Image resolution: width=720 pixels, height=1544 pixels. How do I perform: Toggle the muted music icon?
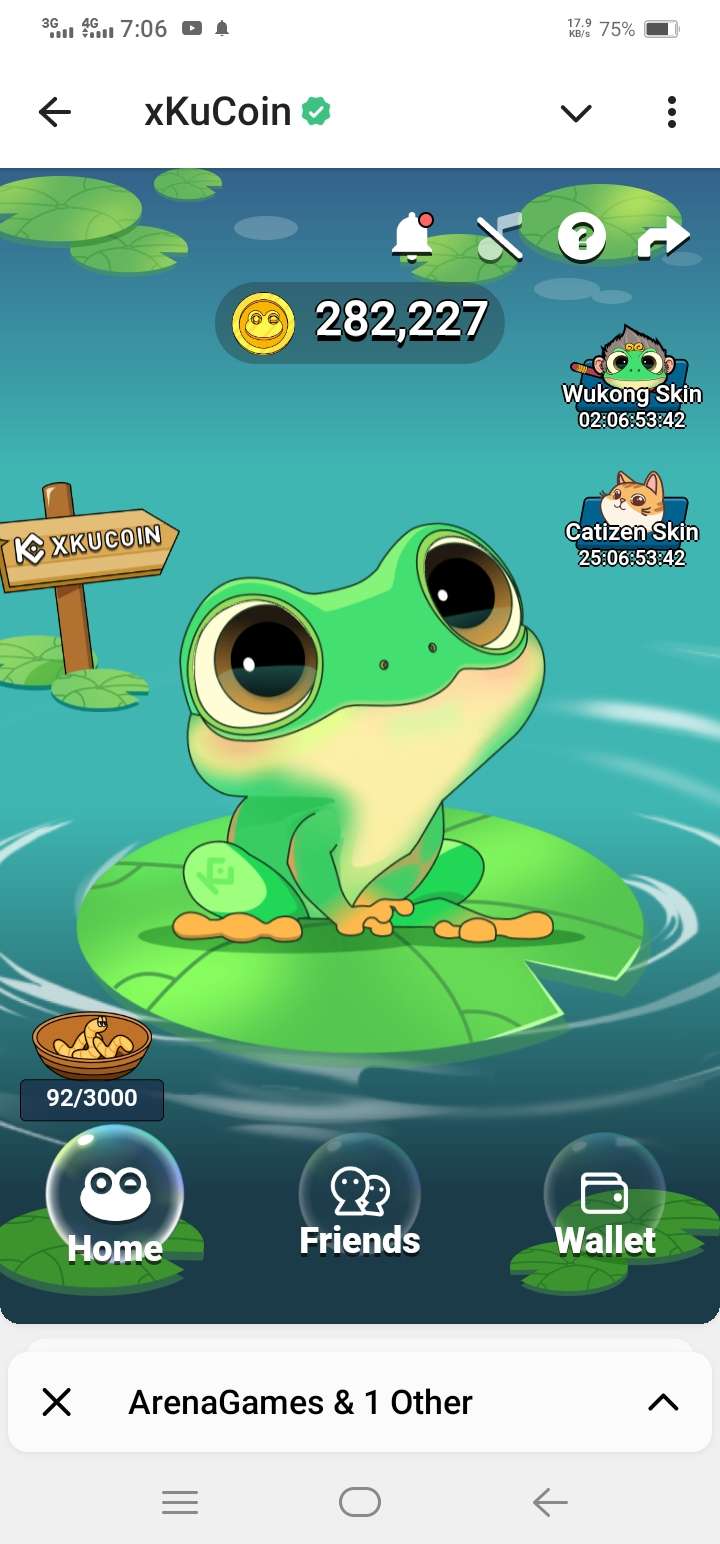click(499, 237)
